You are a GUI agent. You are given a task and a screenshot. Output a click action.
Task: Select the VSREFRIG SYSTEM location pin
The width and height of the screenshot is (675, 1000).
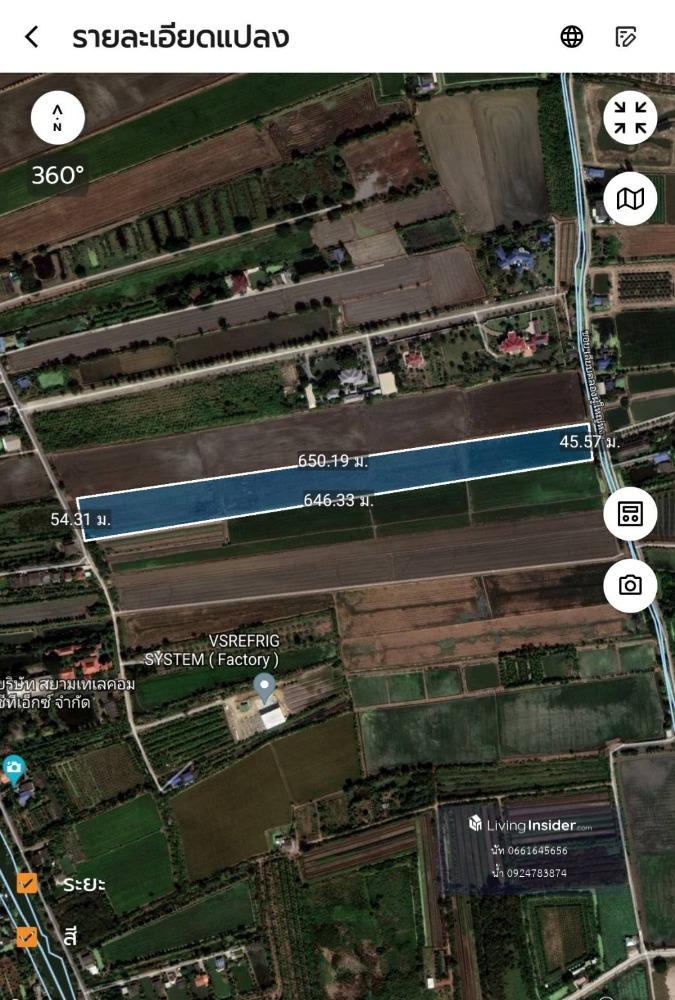tap(264, 688)
